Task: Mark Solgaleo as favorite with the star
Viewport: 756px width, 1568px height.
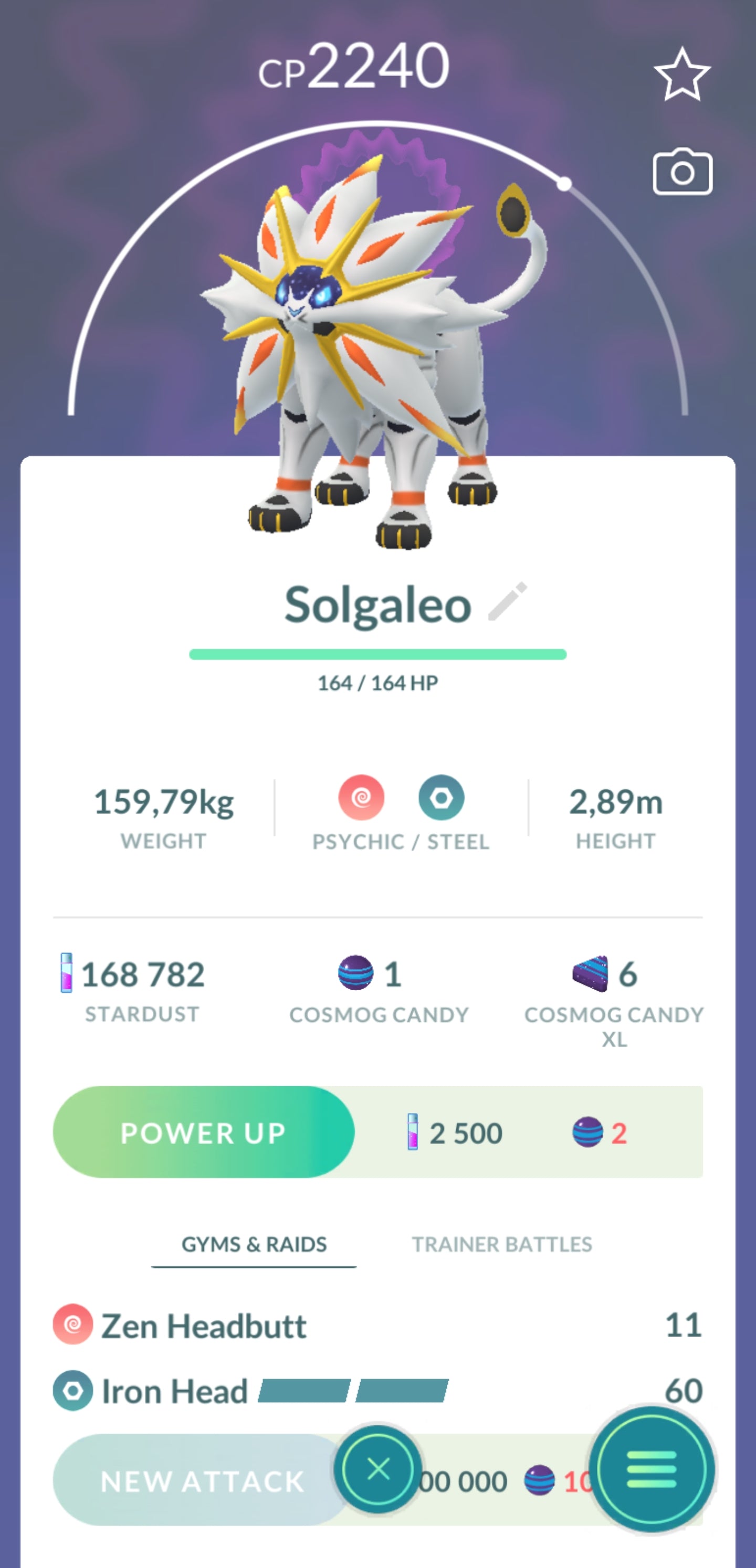Action: [x=681, y=75]
